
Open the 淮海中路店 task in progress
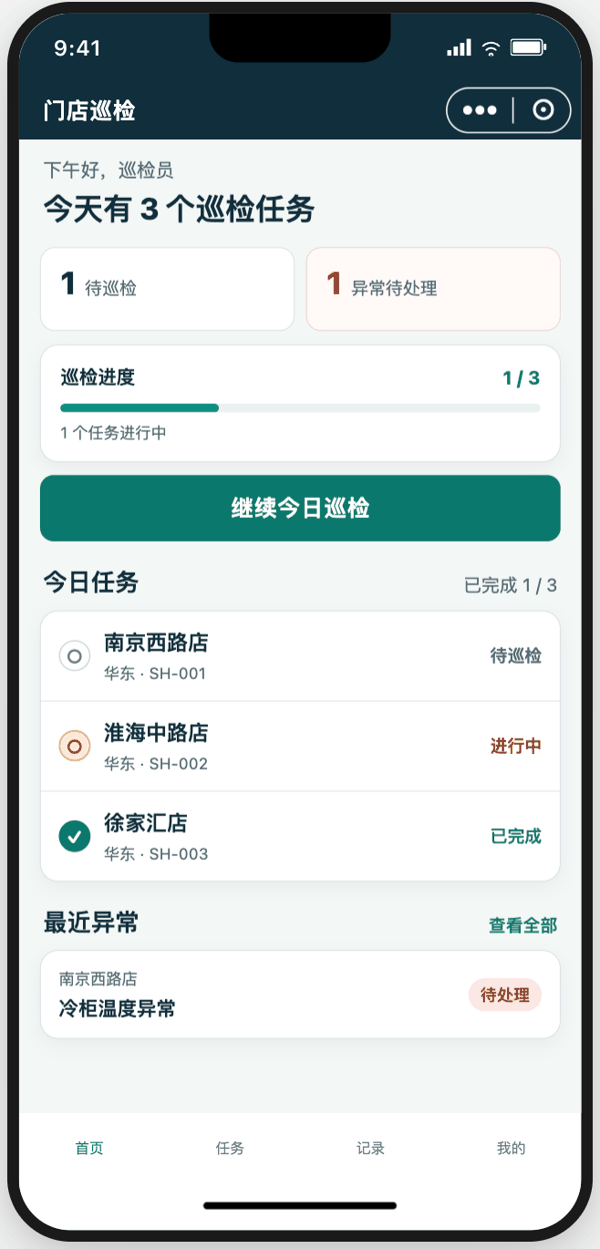tap(300, 746)
